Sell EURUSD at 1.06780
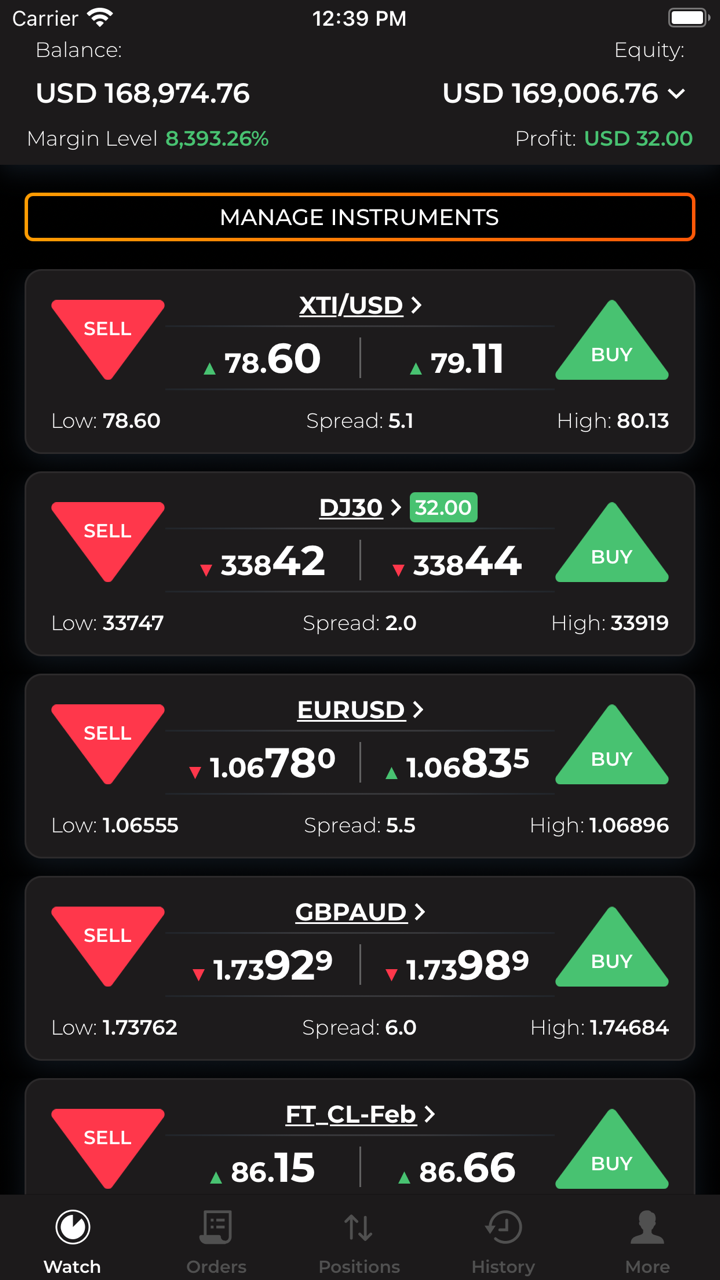The width and height of the screenshot is (720, 1280). click(107, 739)
